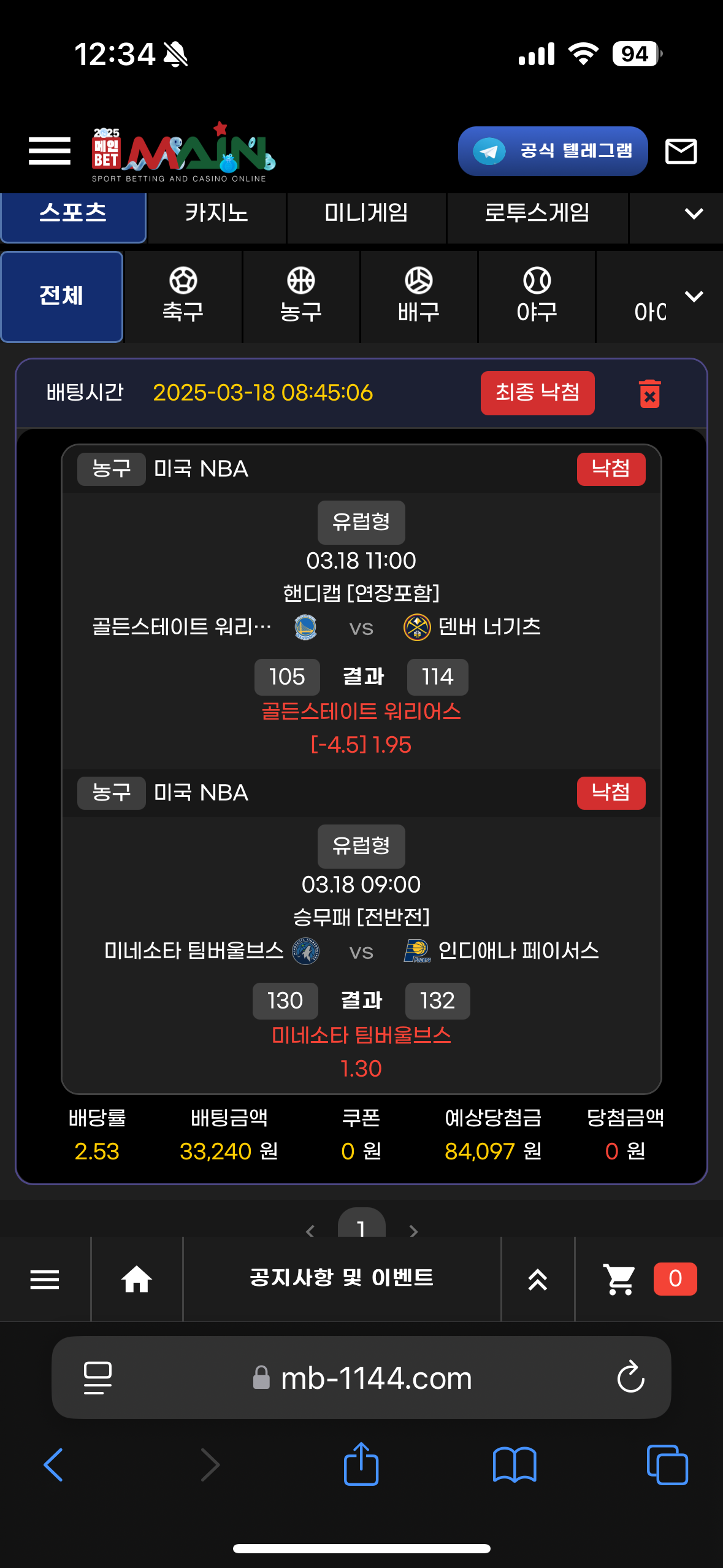Open the message inbox envelope

tap(681, 151)
